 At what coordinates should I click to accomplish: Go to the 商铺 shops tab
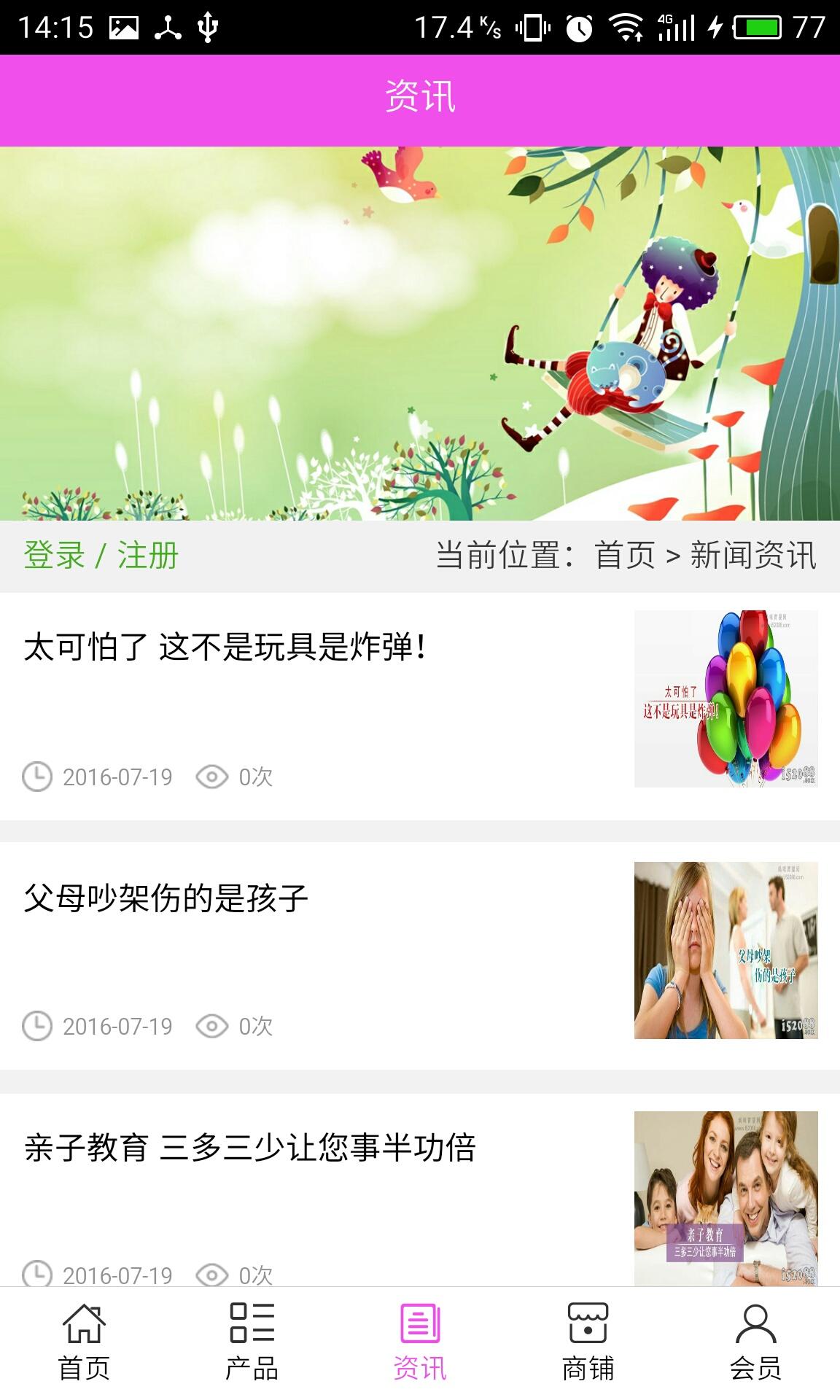tap(588, 1343)
